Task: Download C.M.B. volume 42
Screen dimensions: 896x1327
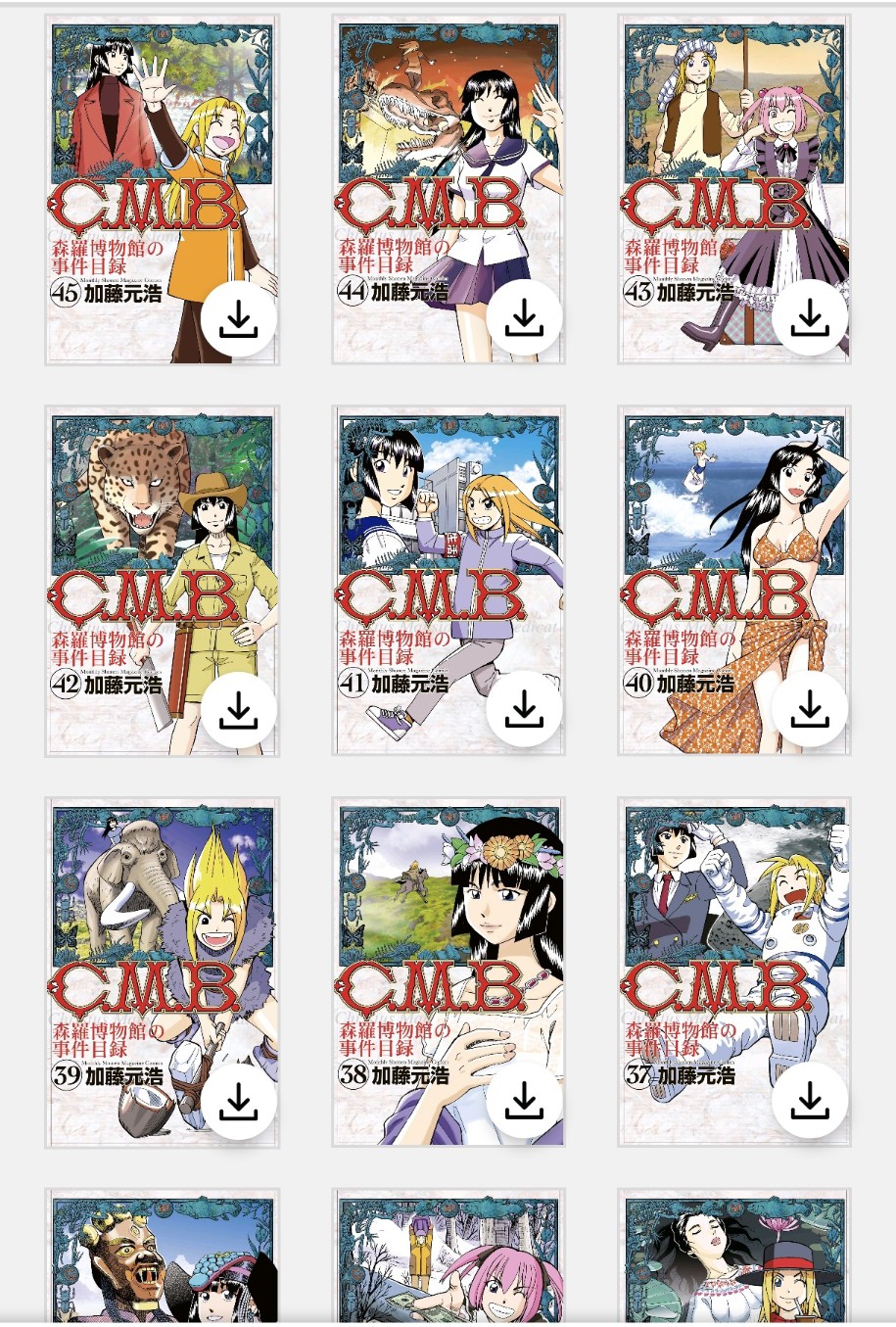Action: point(238,711)
